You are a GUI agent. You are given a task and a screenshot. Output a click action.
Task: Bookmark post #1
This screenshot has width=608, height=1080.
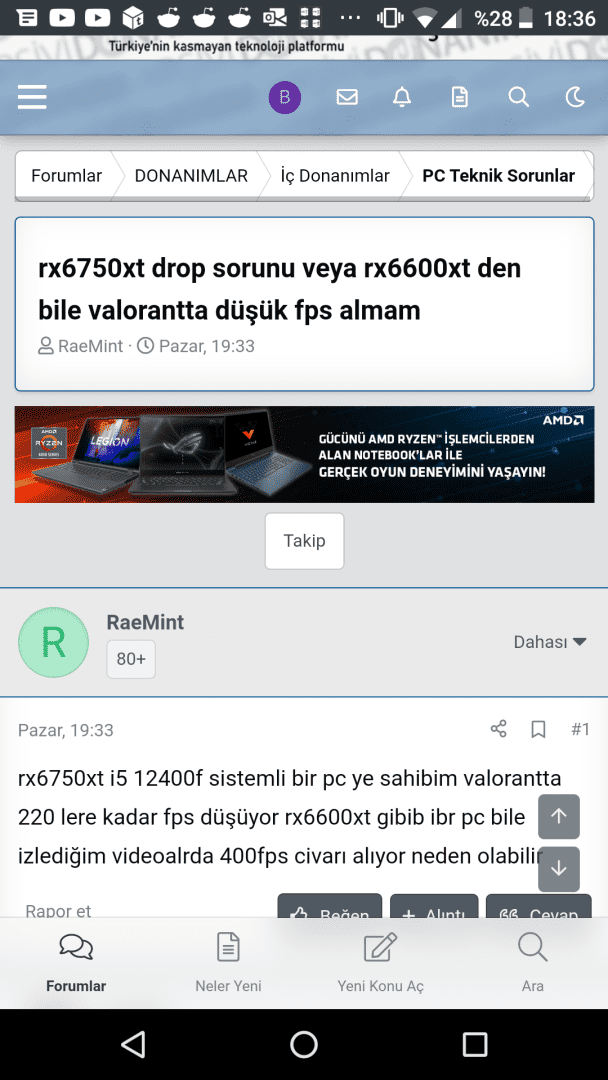click(x=538, y=729)
